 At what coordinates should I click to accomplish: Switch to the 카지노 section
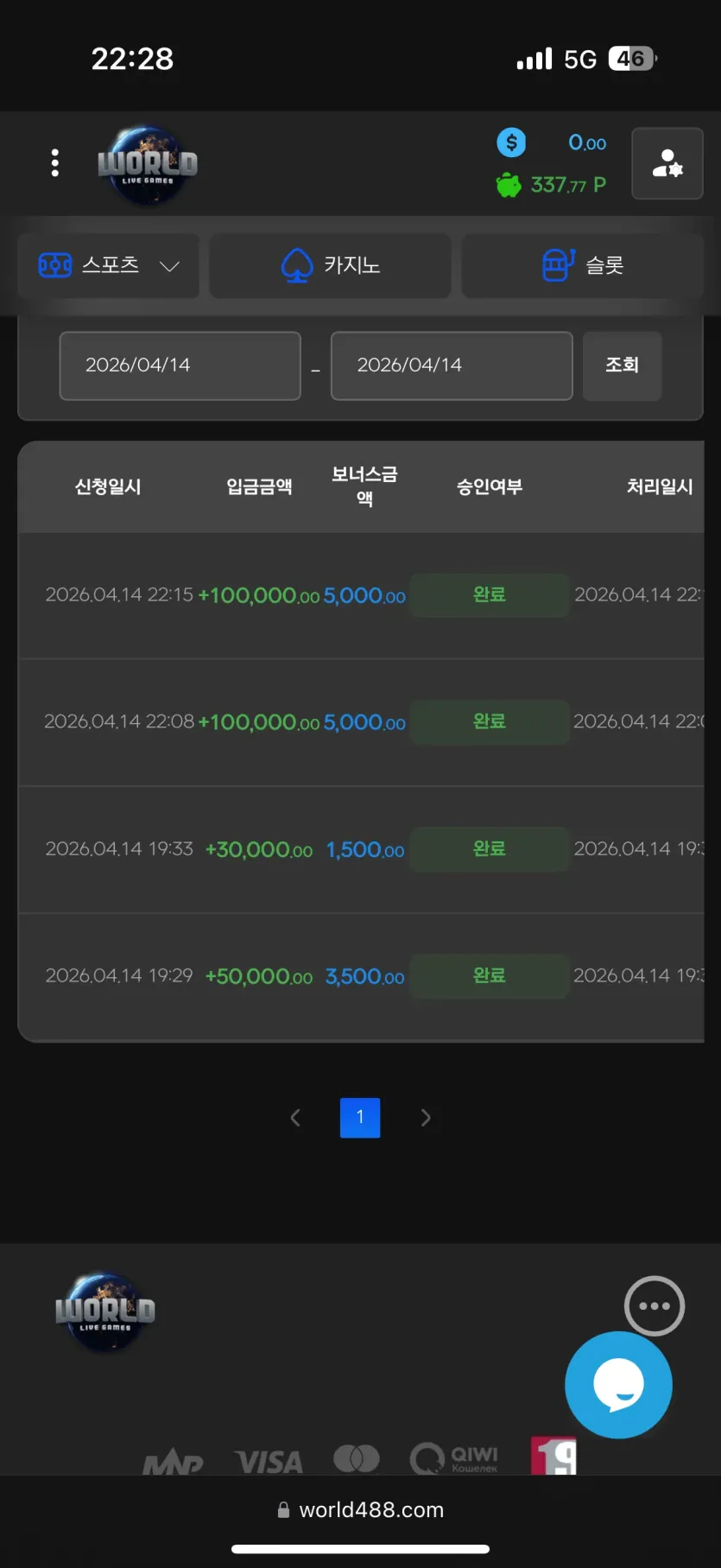pyautogui.click(x=331, y=265)
